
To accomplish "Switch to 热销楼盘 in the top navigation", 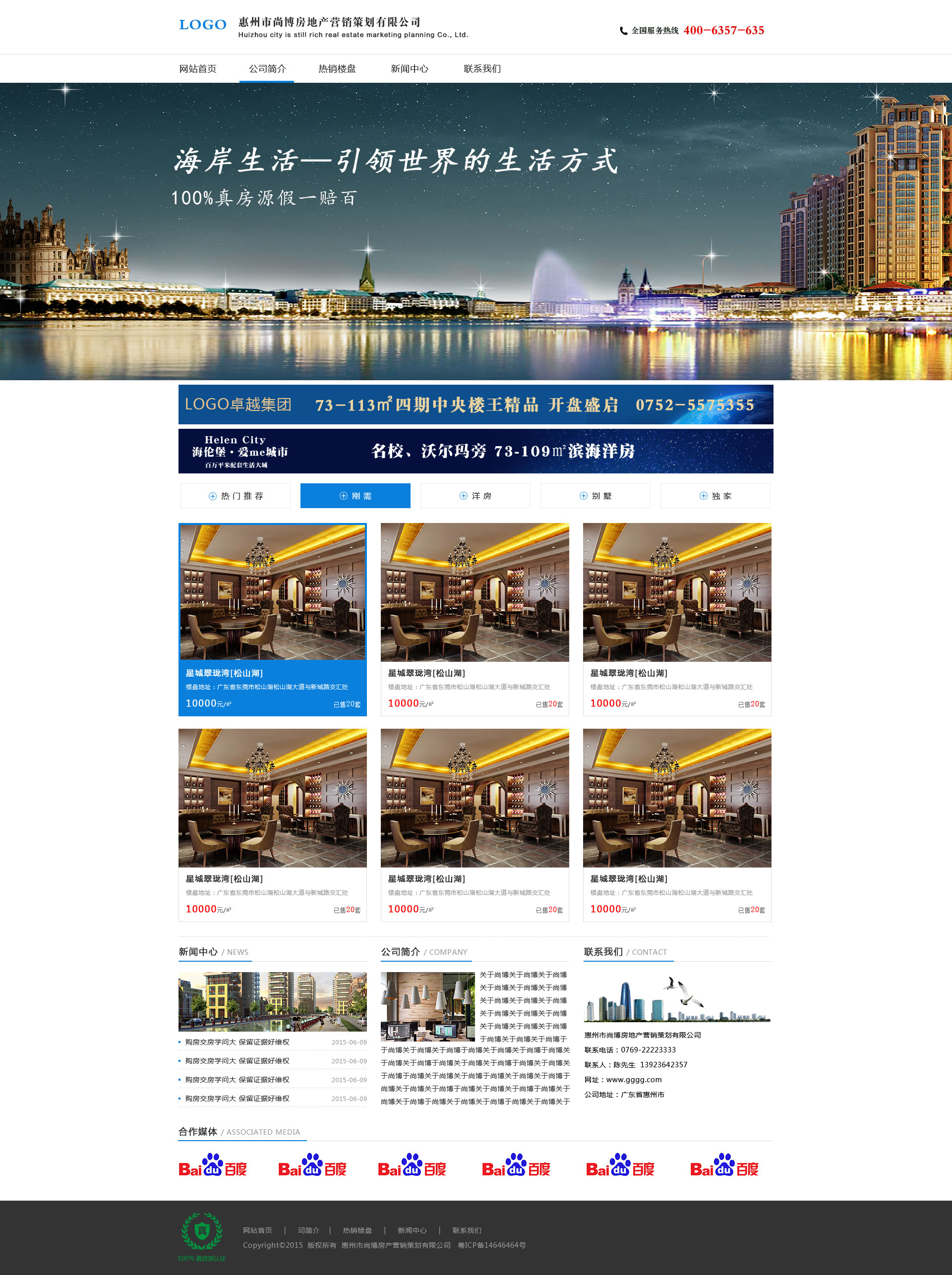I will pos(337,68).
